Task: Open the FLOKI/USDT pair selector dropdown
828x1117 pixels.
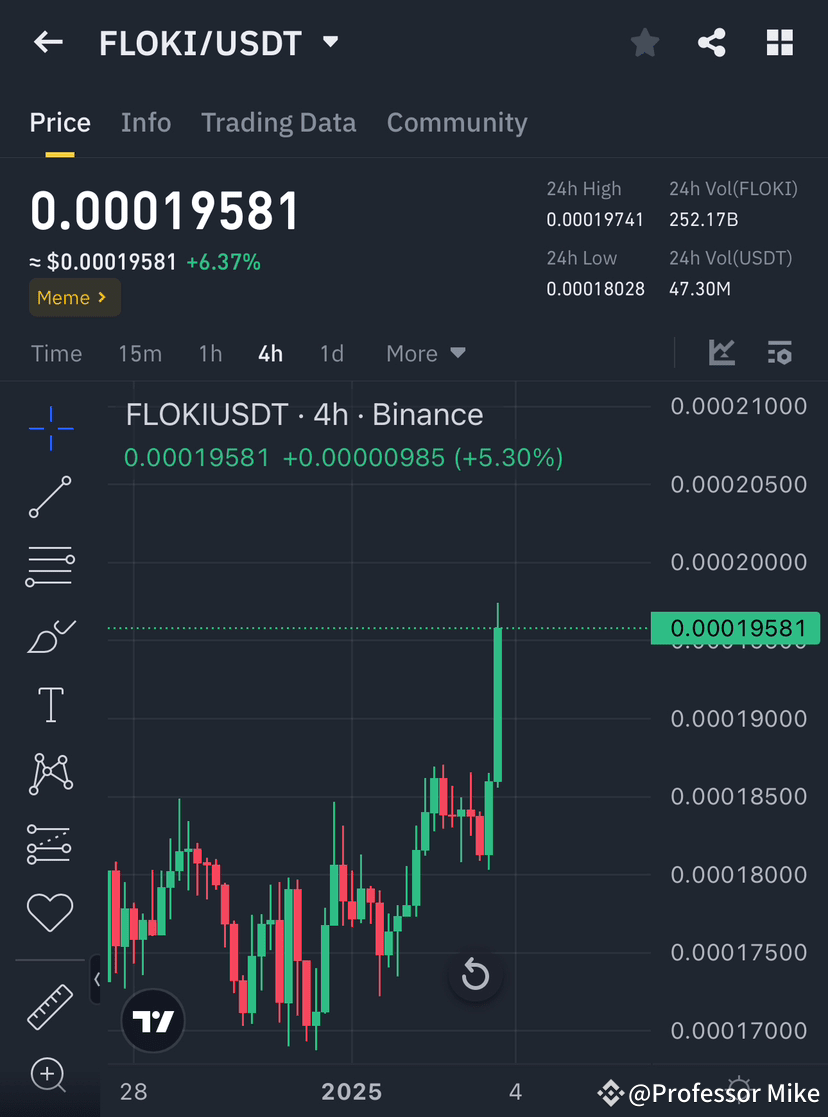Action: click(330, 42)
